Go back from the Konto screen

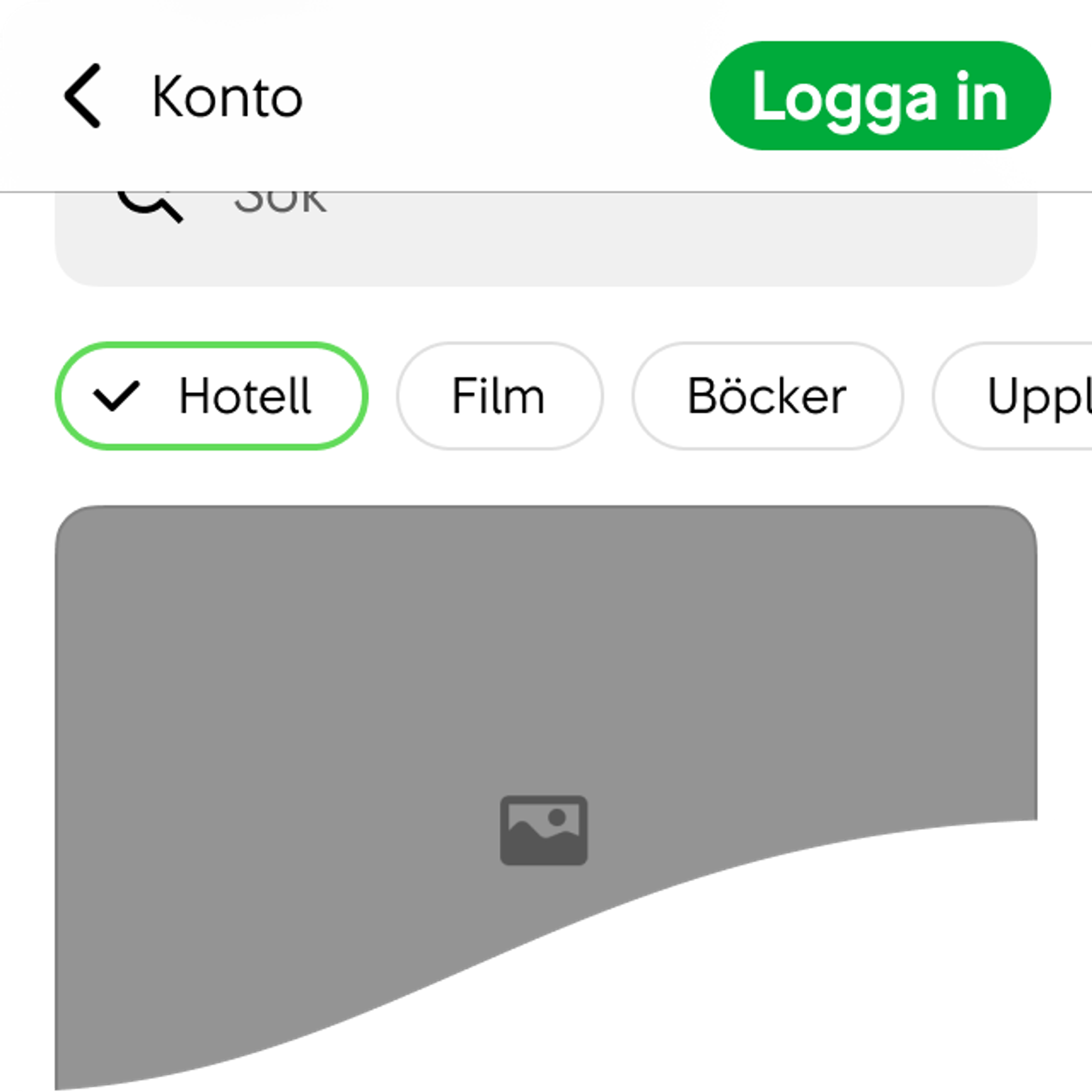83,96
